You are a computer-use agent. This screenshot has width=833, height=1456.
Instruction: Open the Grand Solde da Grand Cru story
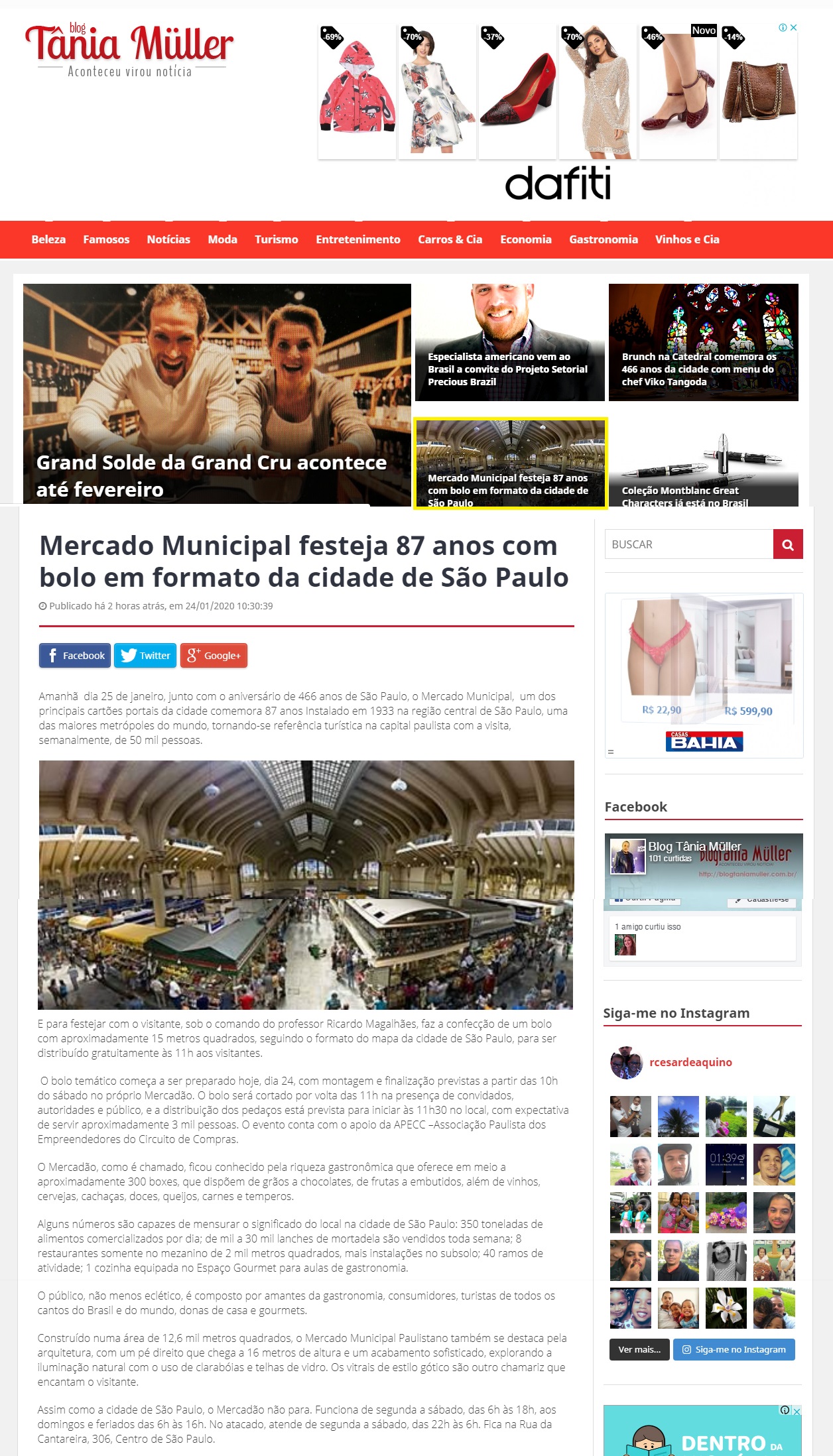[x=211, y=475]
